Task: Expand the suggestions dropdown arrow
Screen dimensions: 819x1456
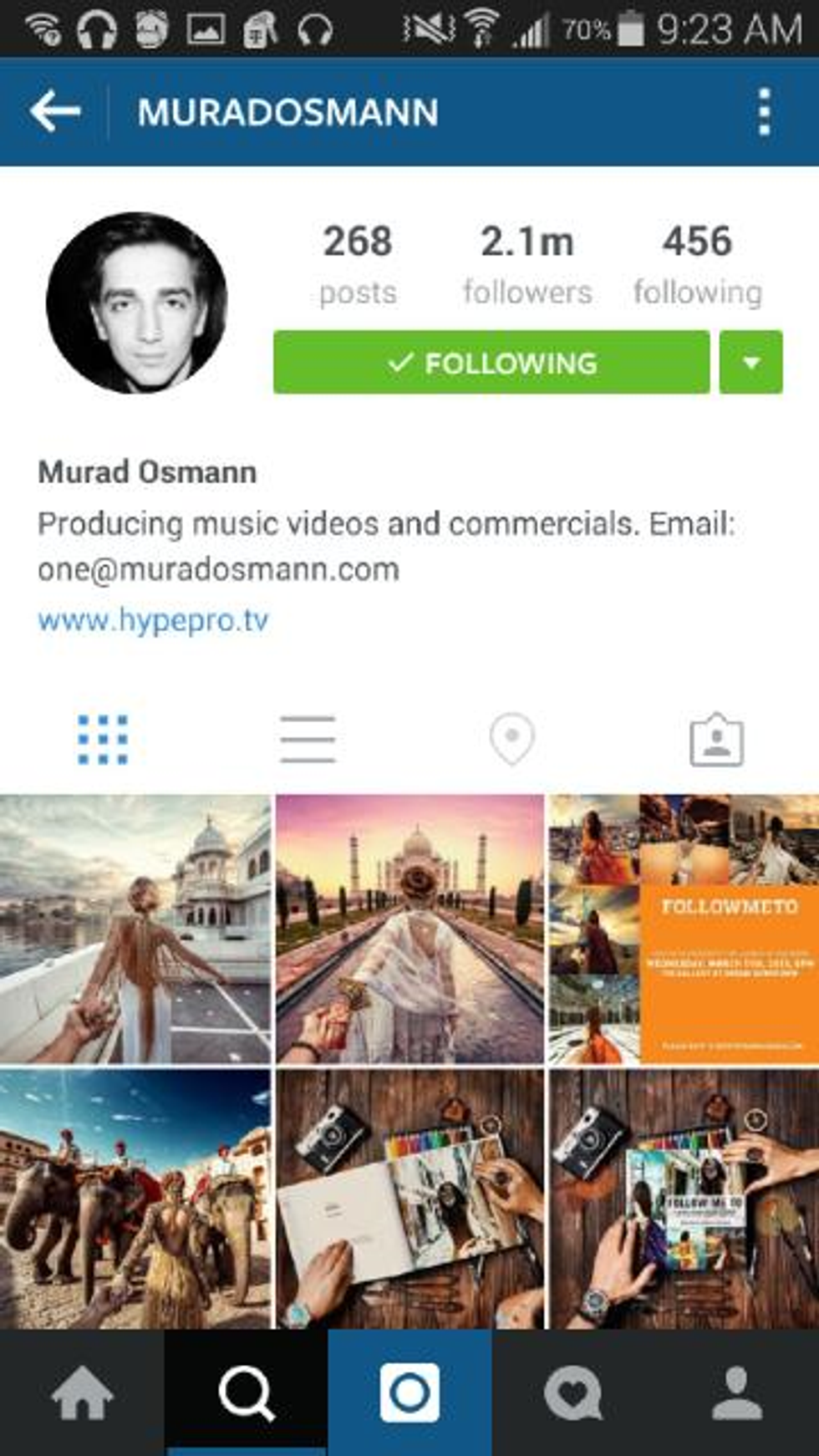Action: 750,363
